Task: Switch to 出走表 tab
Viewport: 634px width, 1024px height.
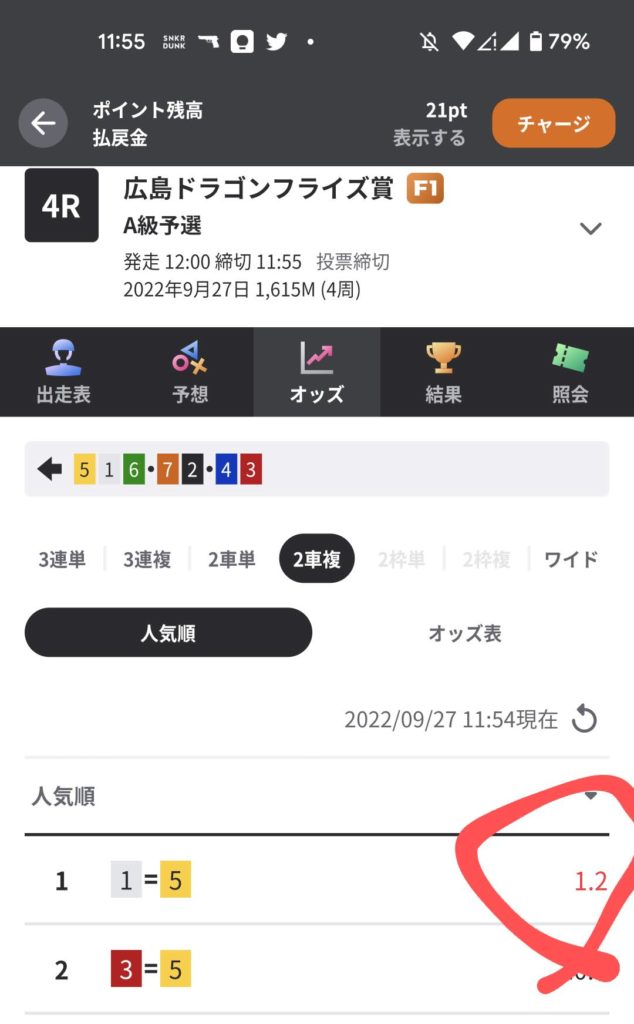Action: point(63,373)
